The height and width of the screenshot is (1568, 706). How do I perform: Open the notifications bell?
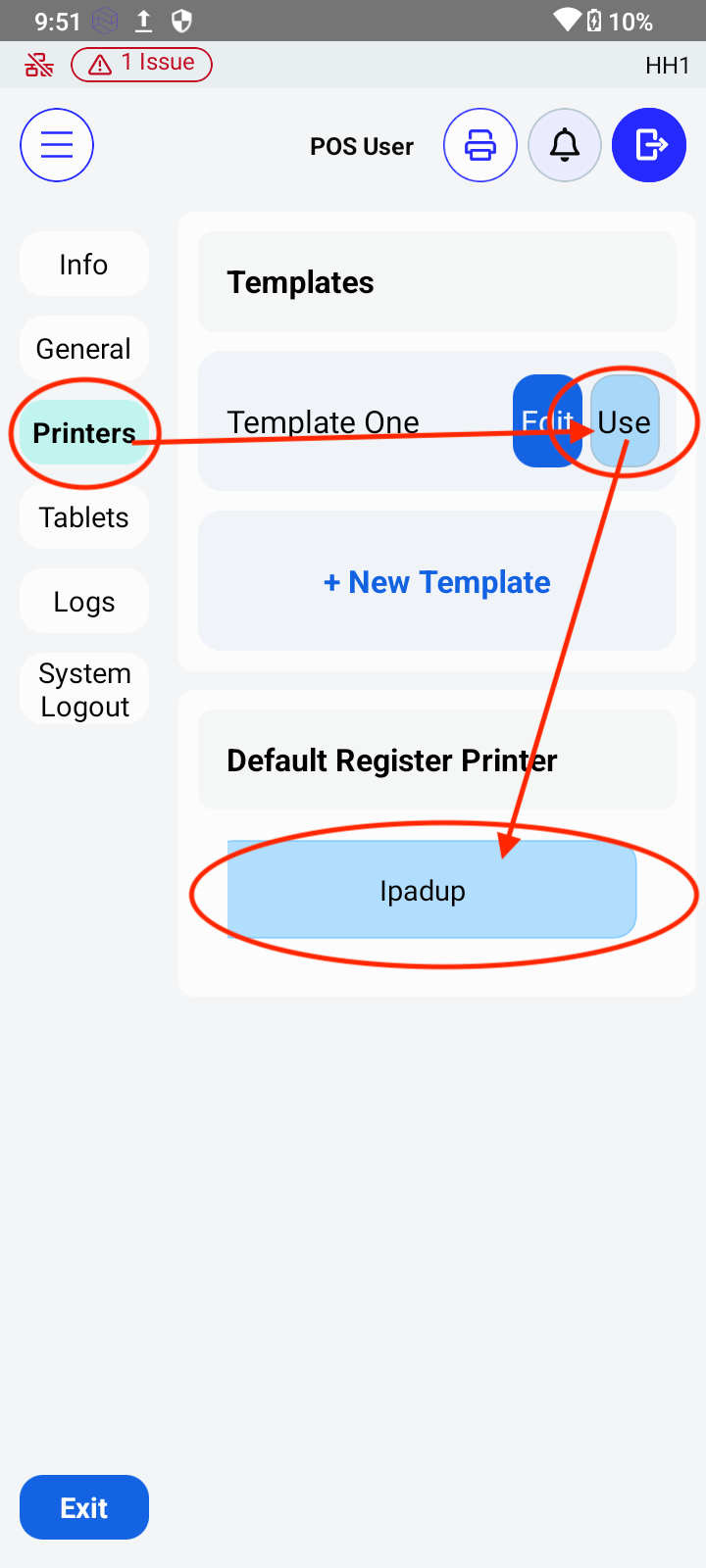click(x=564, y=145)
